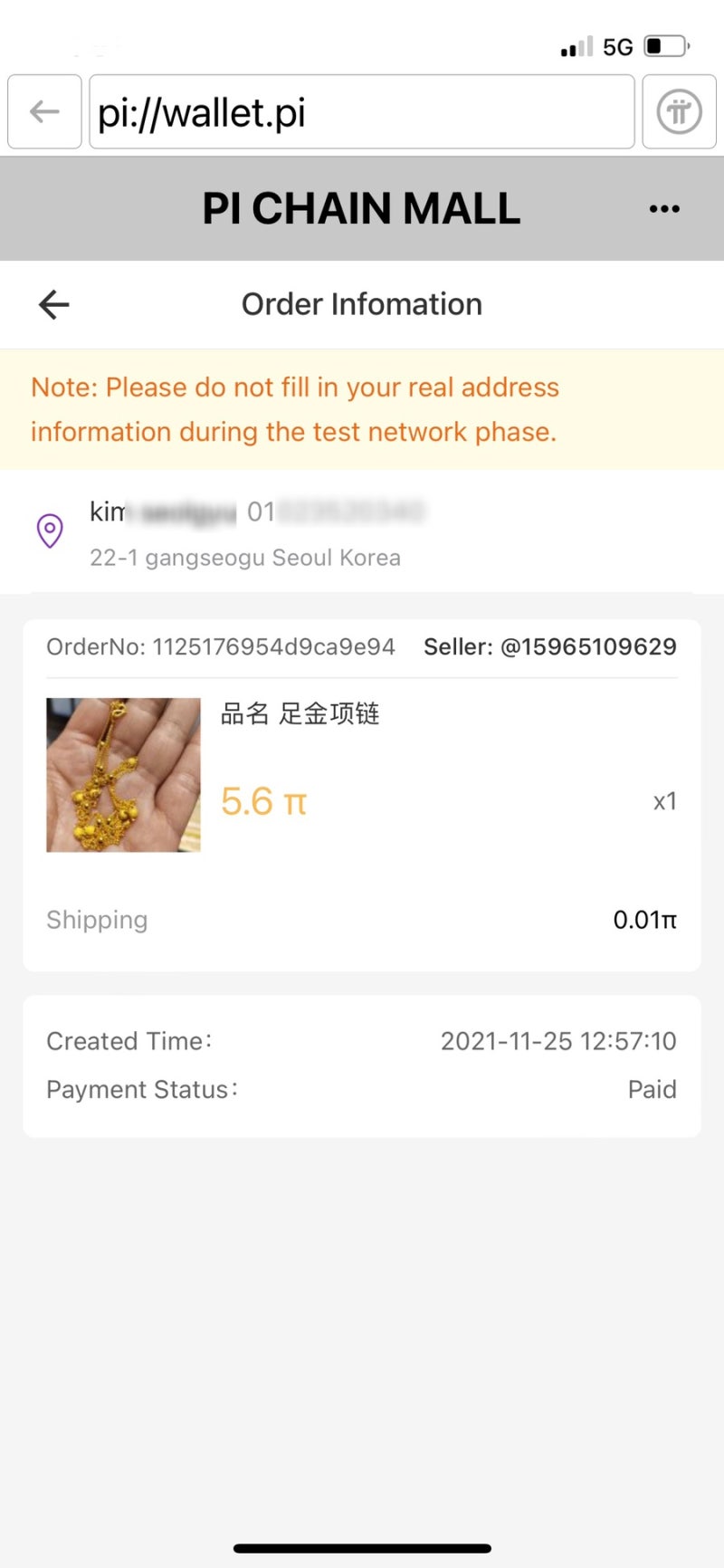Edit the pi://wallet.pi address bar
The width and height of the screenshot is (724, 1568).
[x=362, y=112]
